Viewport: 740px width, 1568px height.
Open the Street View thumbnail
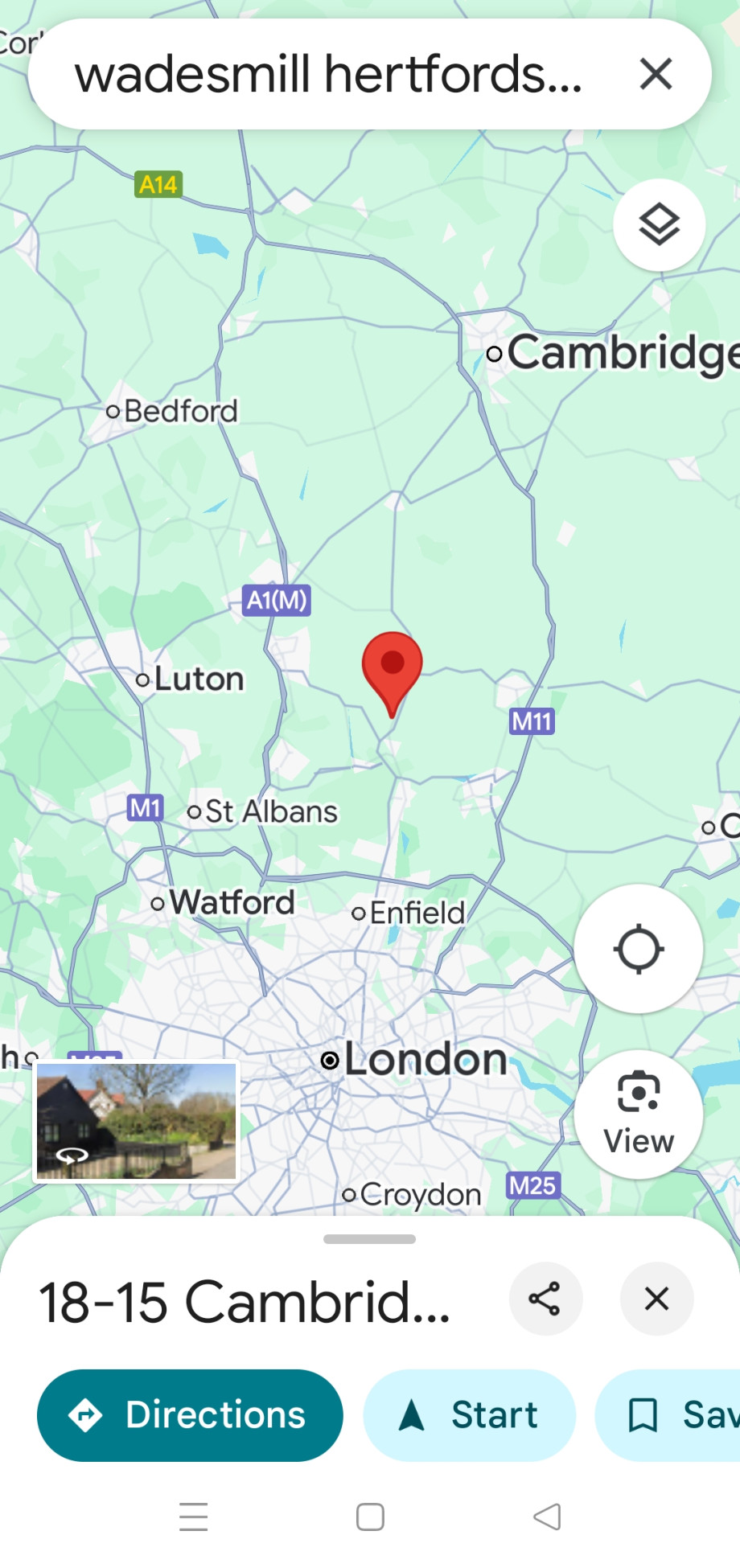point(137,1122)
